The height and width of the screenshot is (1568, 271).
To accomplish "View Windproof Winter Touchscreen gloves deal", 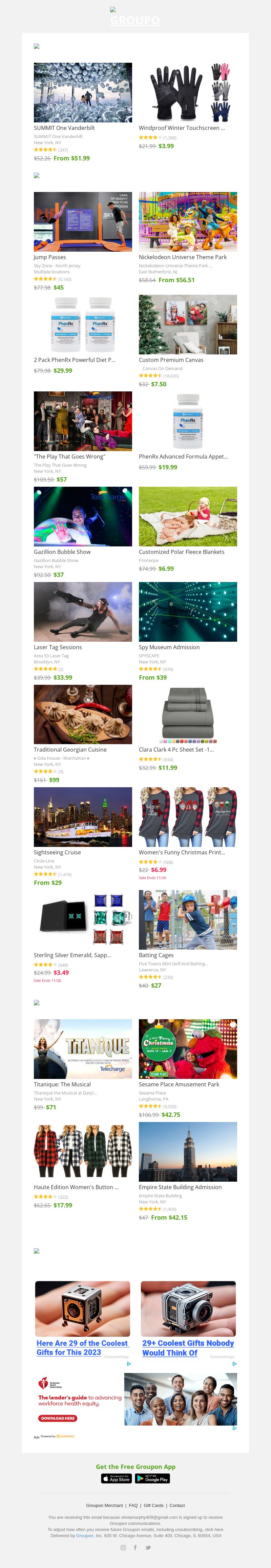I will (x=188, y=93).
